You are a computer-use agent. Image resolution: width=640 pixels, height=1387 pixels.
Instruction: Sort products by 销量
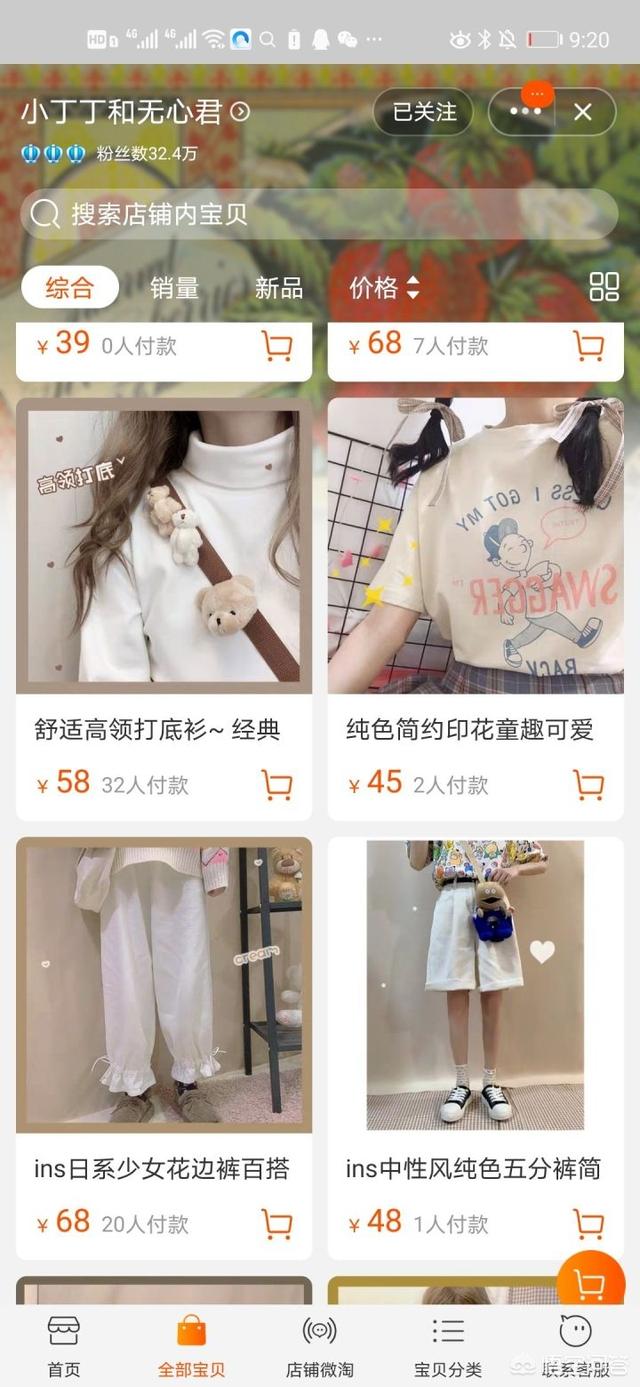point(174,289)
